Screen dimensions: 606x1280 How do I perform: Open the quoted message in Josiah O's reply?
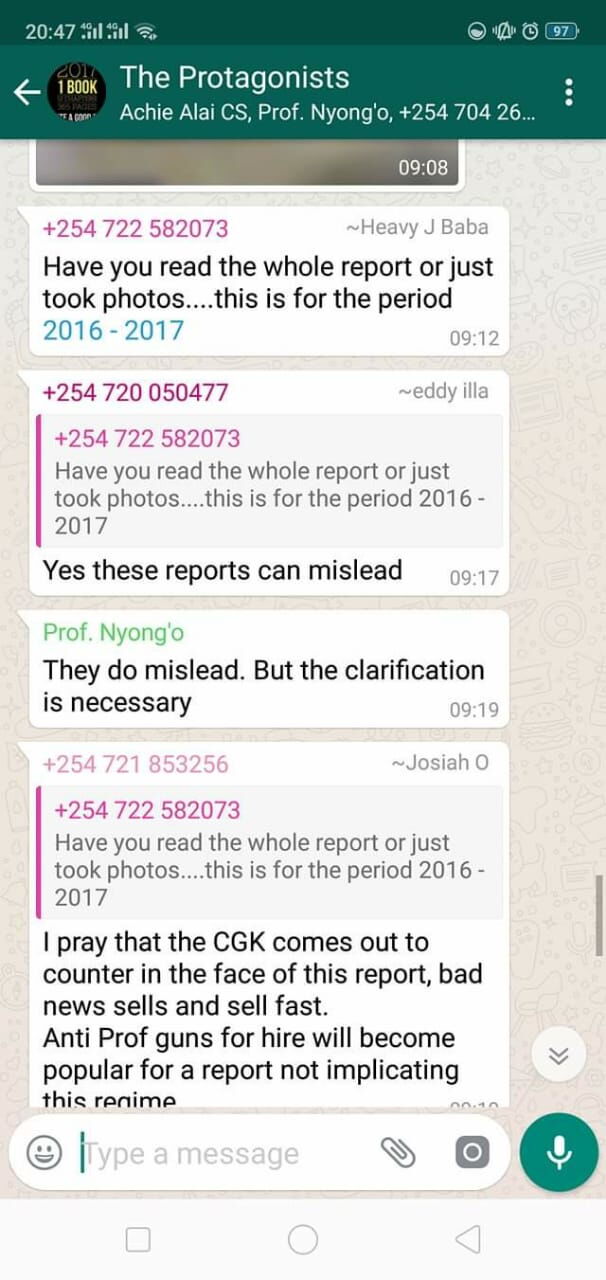pyautogui.click(x=268, y=854)
